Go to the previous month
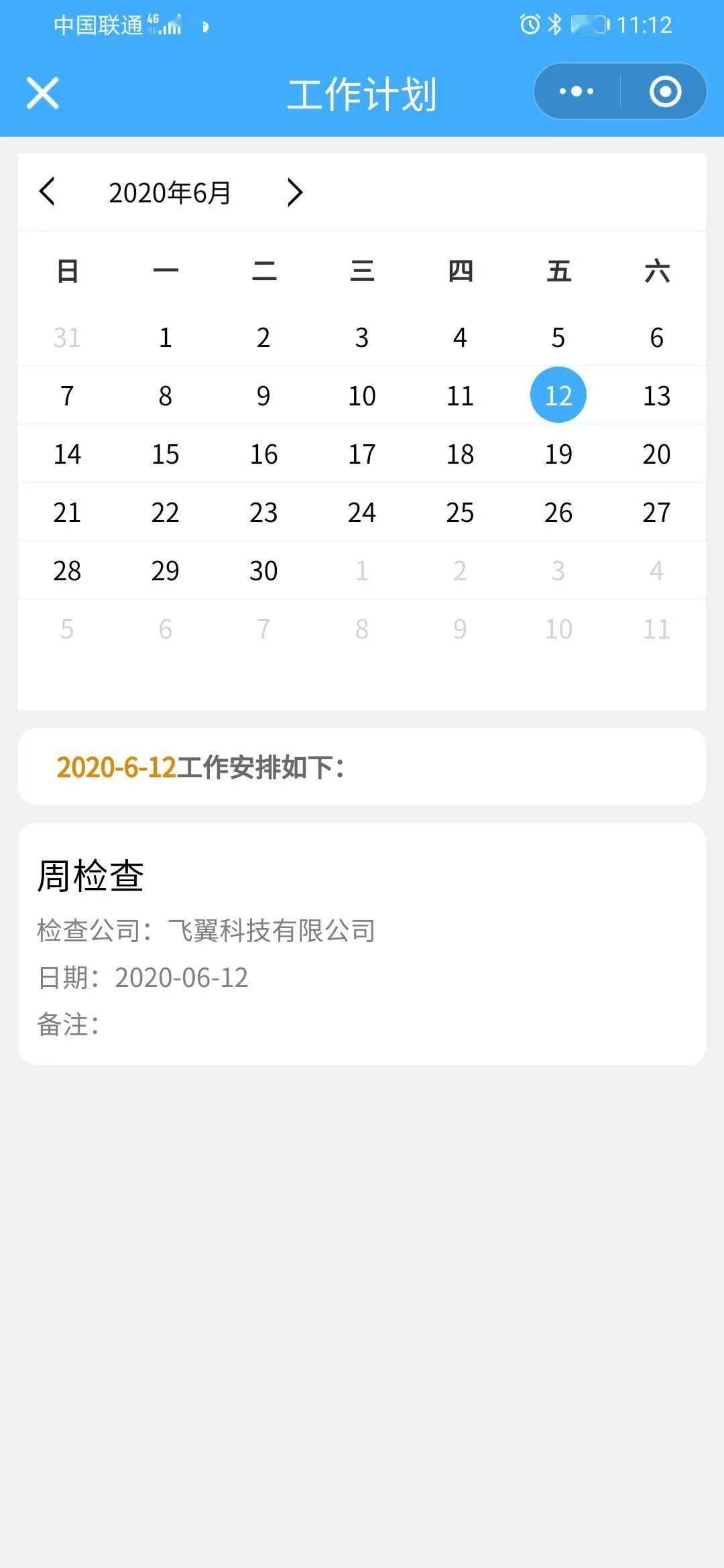 [x=47, y=192]
